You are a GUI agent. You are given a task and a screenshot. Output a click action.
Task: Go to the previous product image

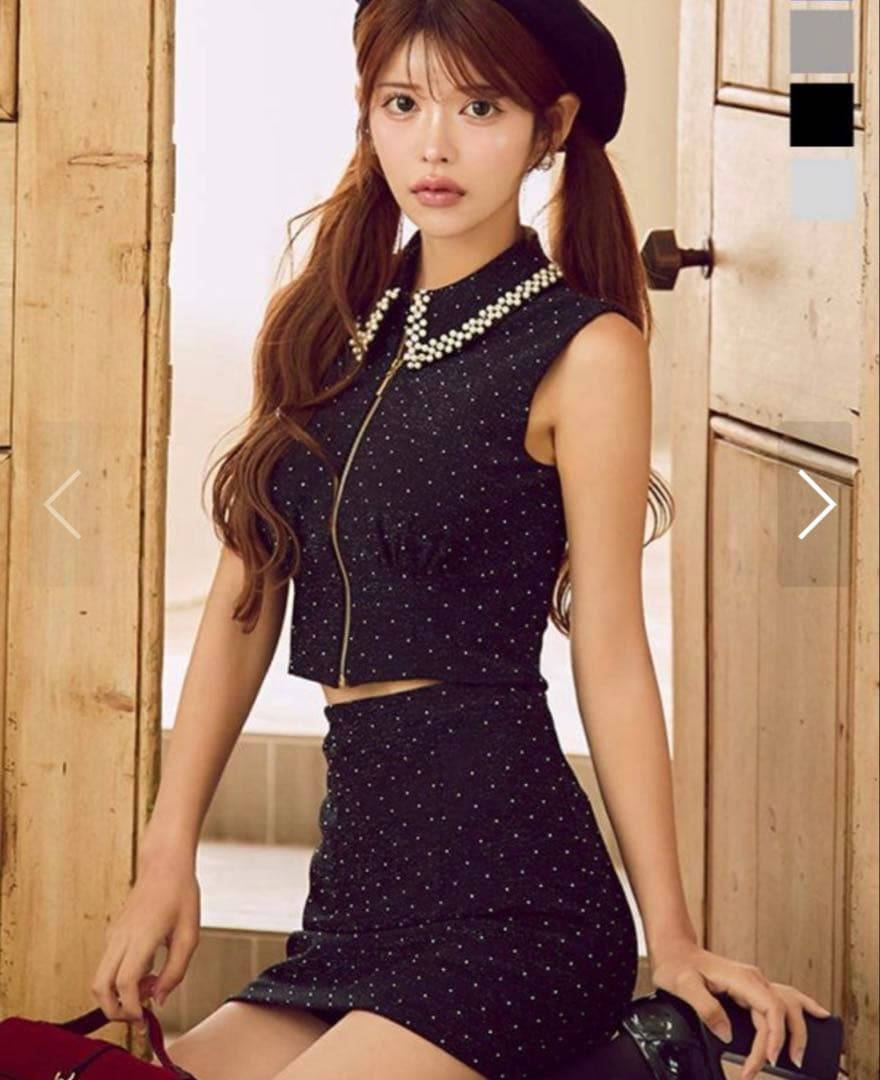click(62, 504)
